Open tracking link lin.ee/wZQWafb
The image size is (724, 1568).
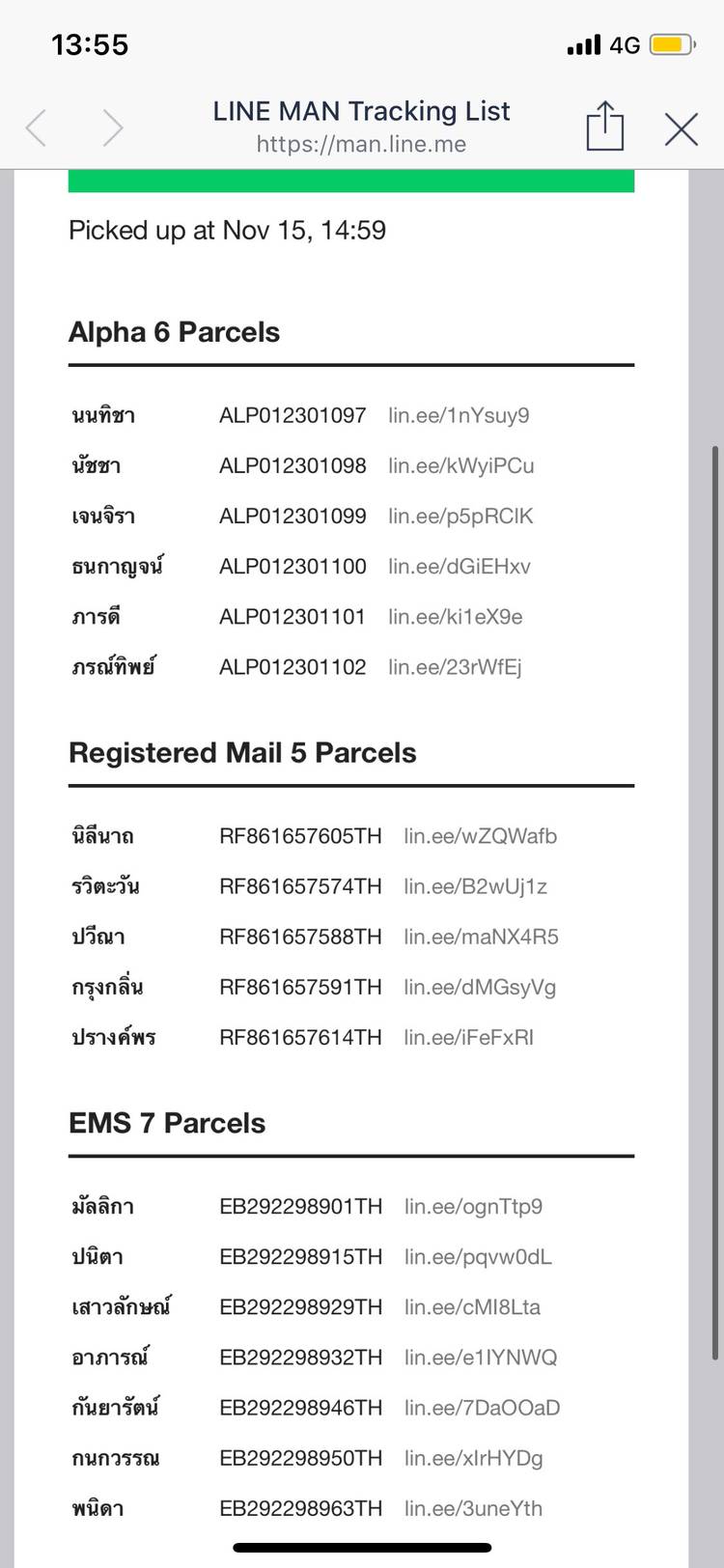[x=481, y=836]
